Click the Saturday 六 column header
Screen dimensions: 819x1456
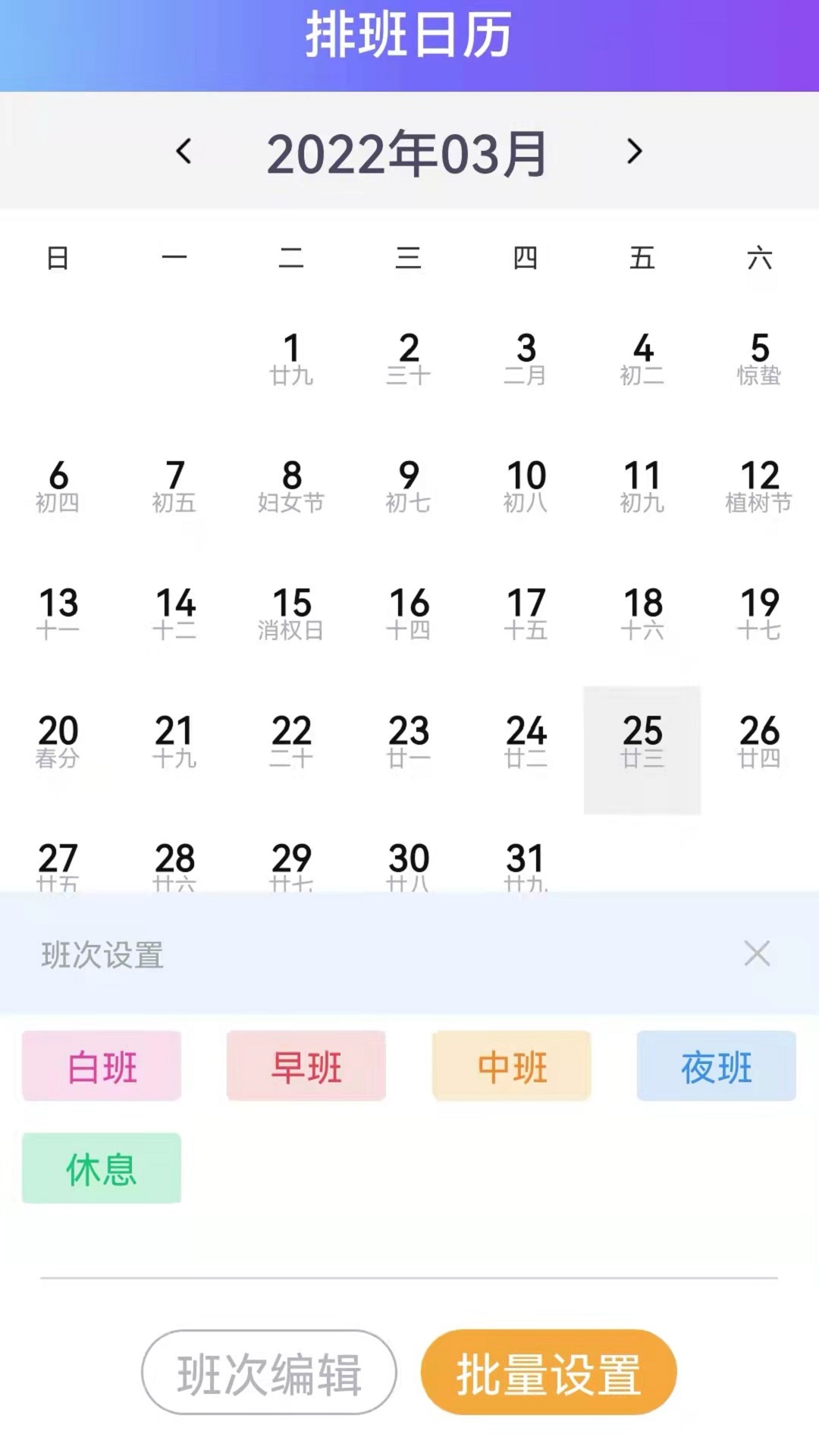click(759, 259)
